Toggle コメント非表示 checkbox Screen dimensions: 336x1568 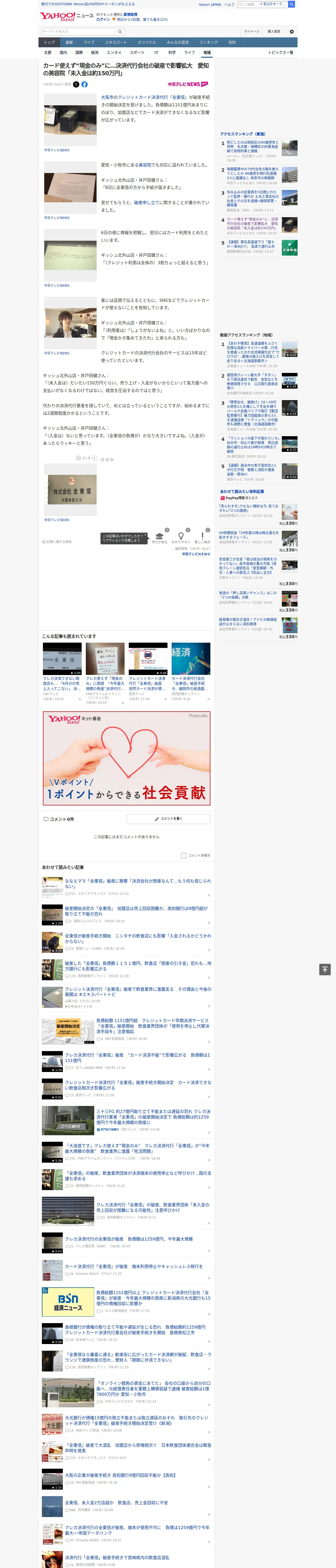183,855
